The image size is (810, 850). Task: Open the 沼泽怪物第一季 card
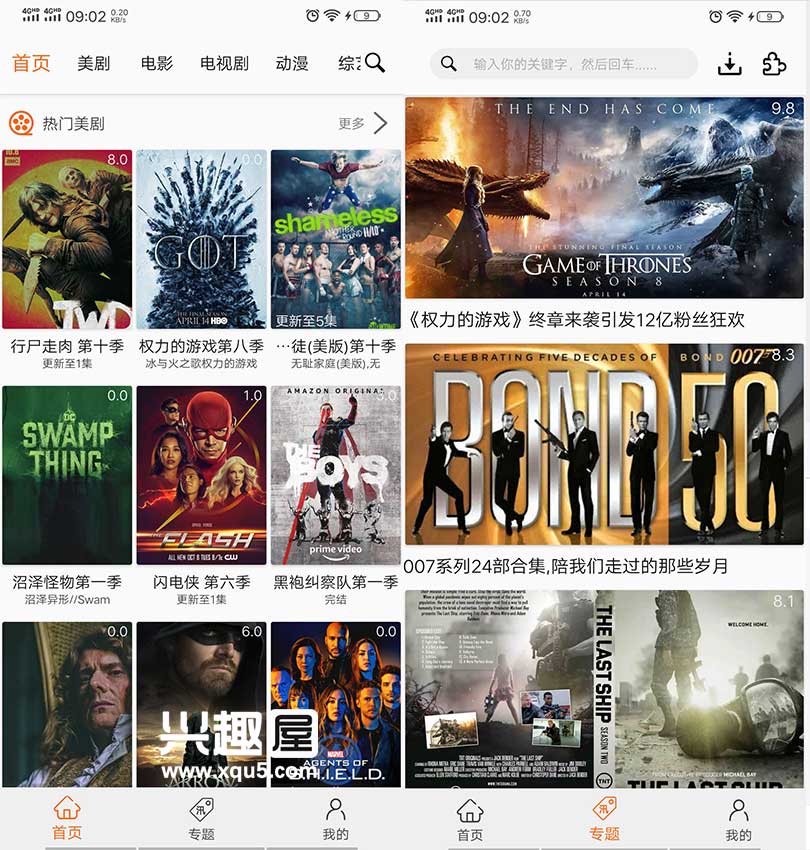tap(67, 476)
